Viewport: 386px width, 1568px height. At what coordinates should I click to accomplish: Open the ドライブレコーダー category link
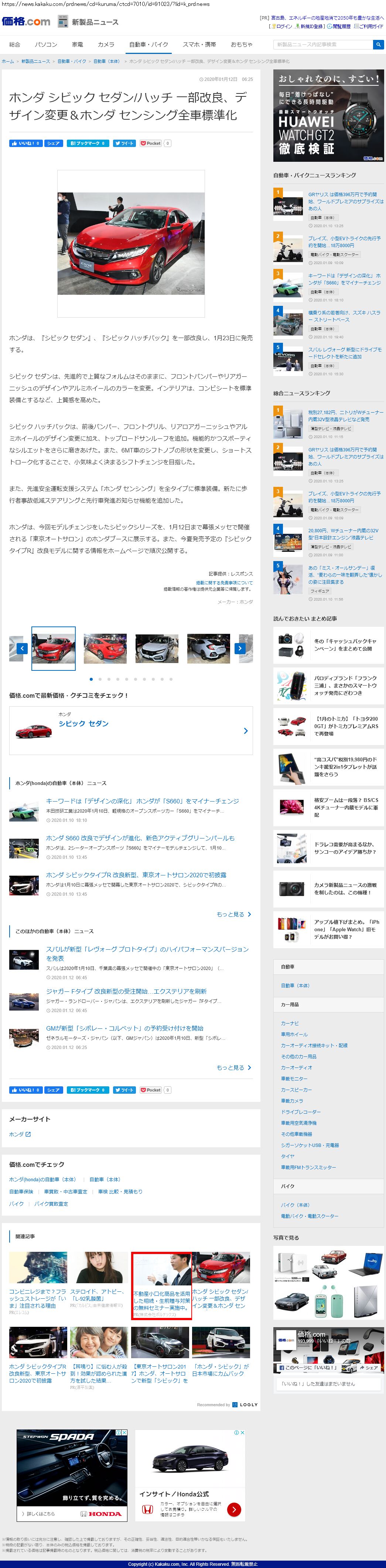300,1111
